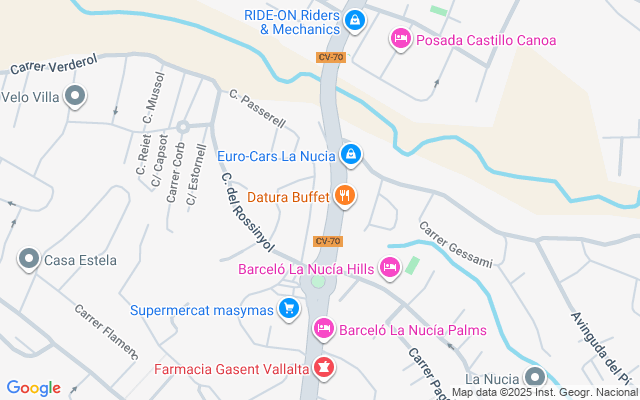Tap the Velo Villa place marker
The image size is (640, 400).
pos(76,97)
